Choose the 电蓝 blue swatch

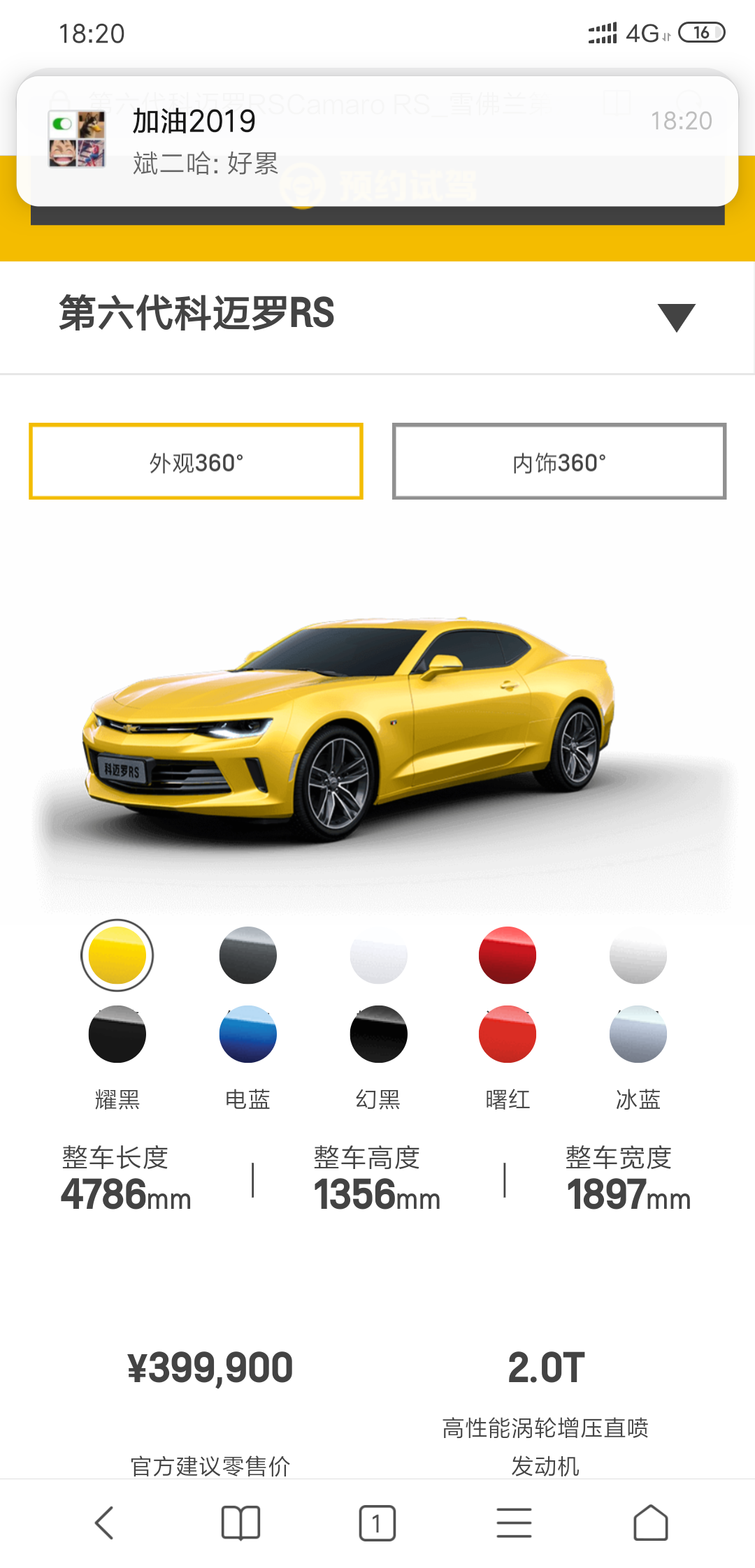click(247, 1034)
